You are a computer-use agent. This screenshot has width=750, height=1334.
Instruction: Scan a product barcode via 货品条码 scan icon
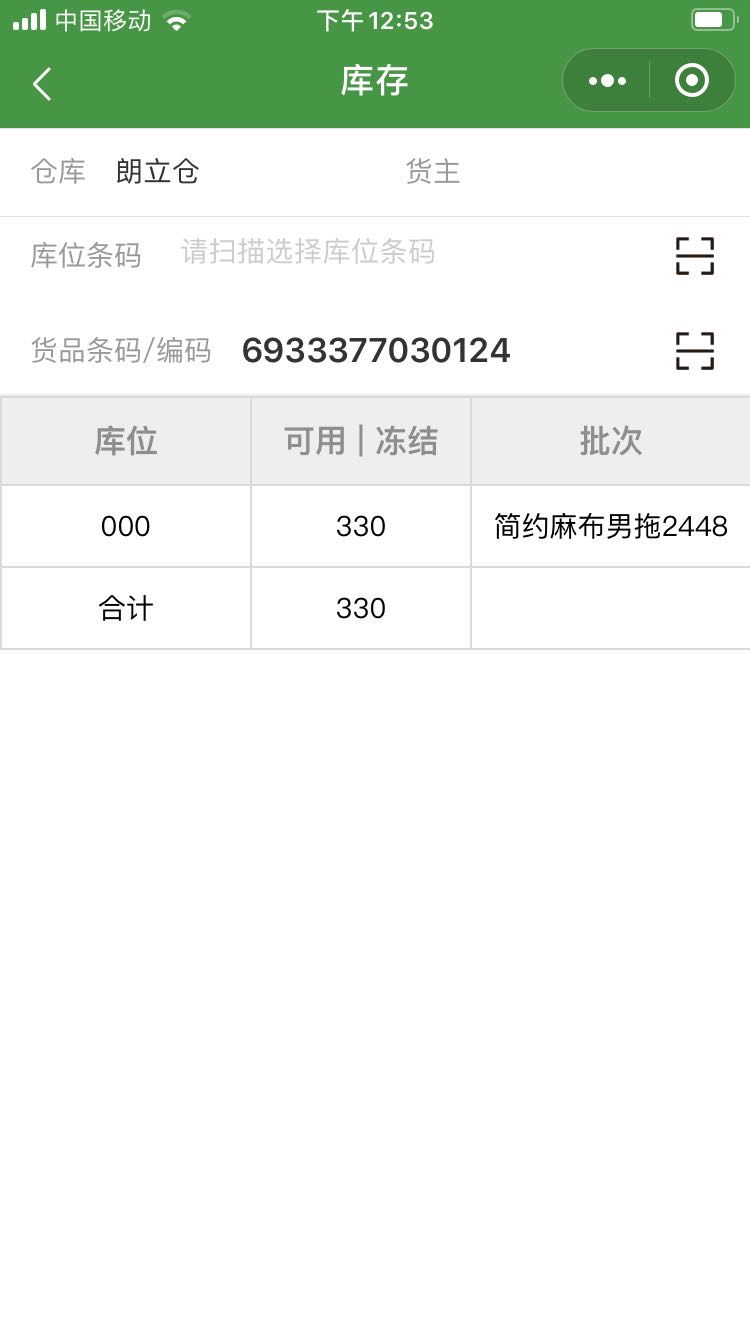pos(695,351)
